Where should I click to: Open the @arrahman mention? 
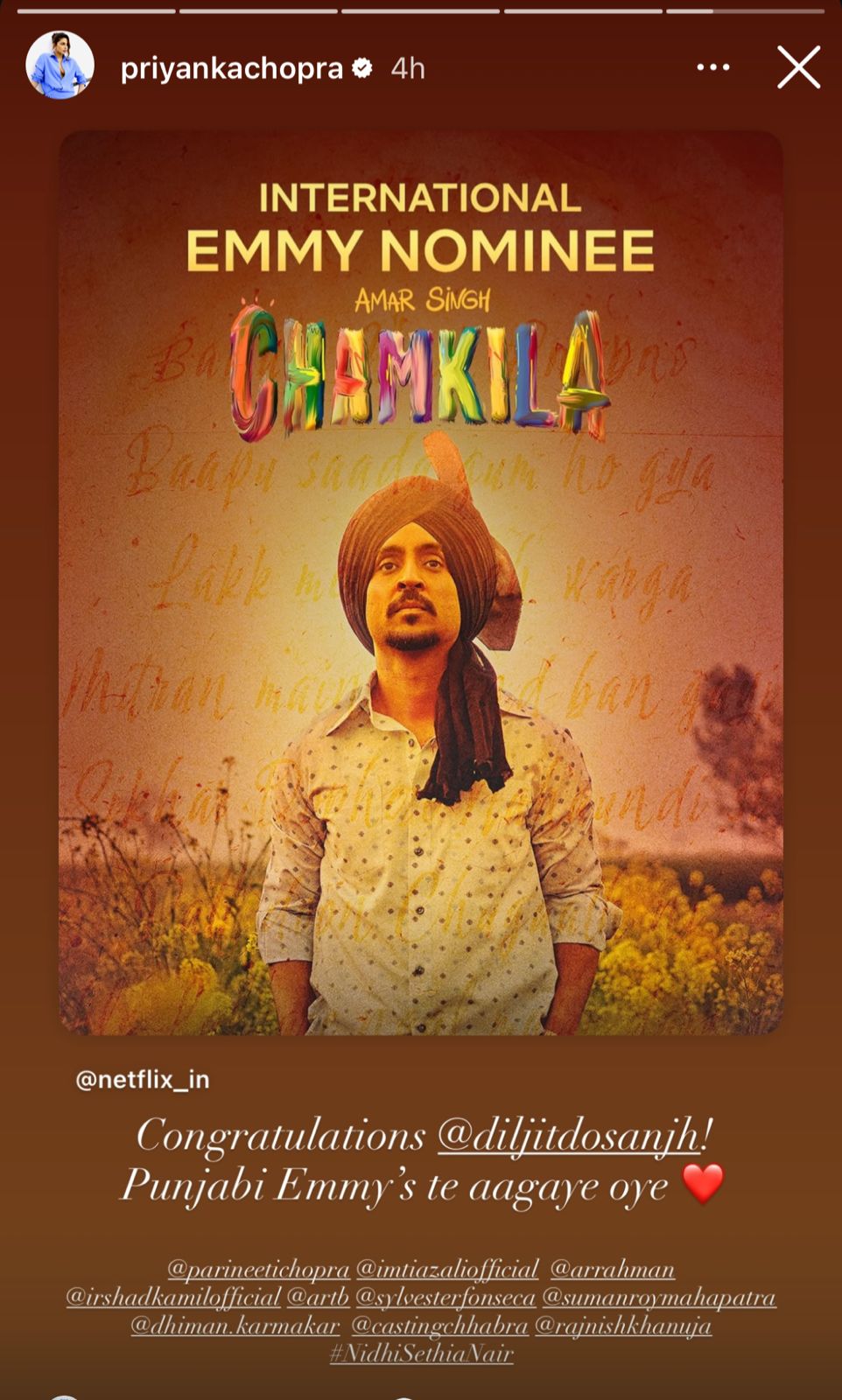pos(613,1269)
